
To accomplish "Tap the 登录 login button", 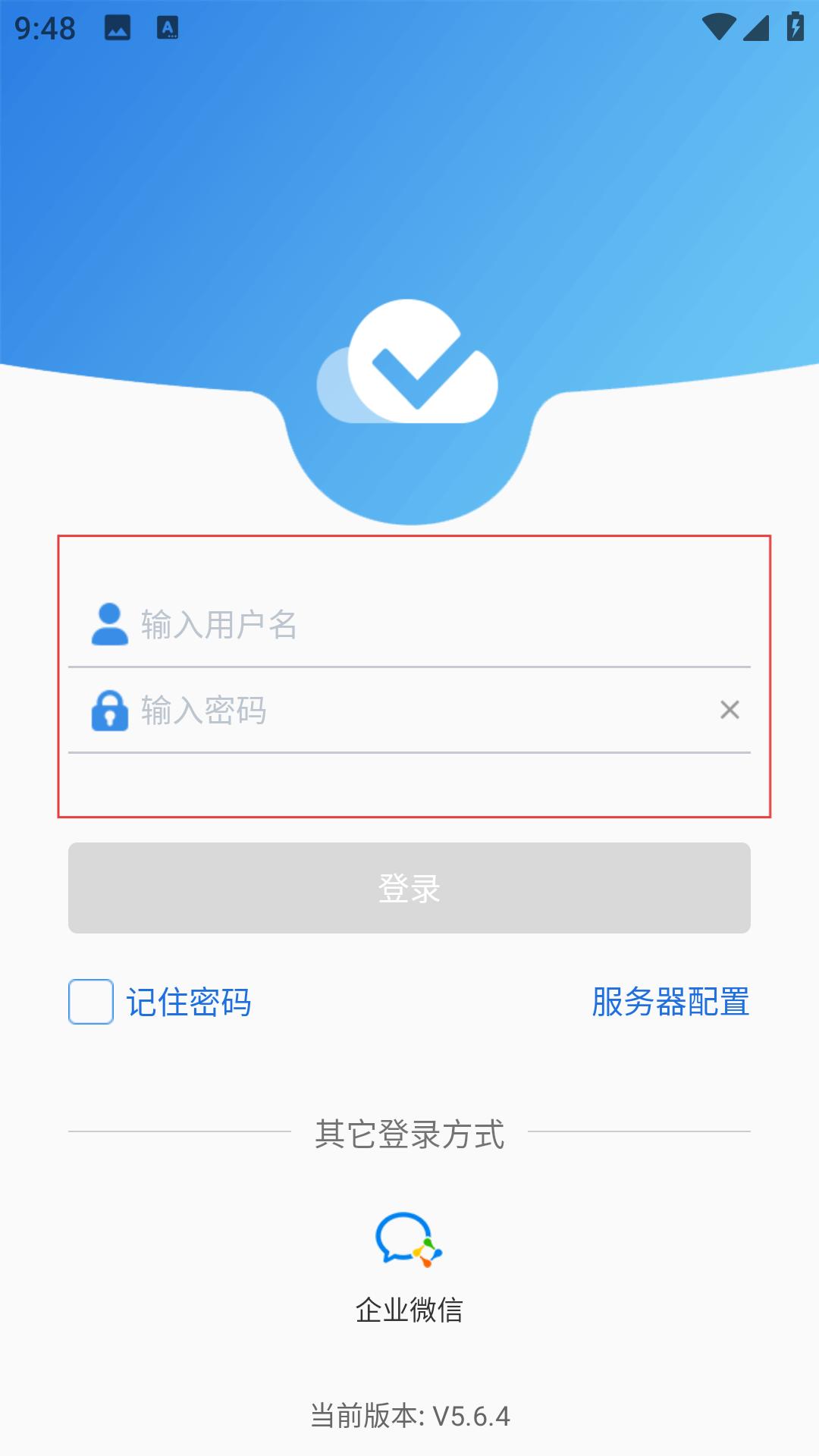I will tap(409, 888).
